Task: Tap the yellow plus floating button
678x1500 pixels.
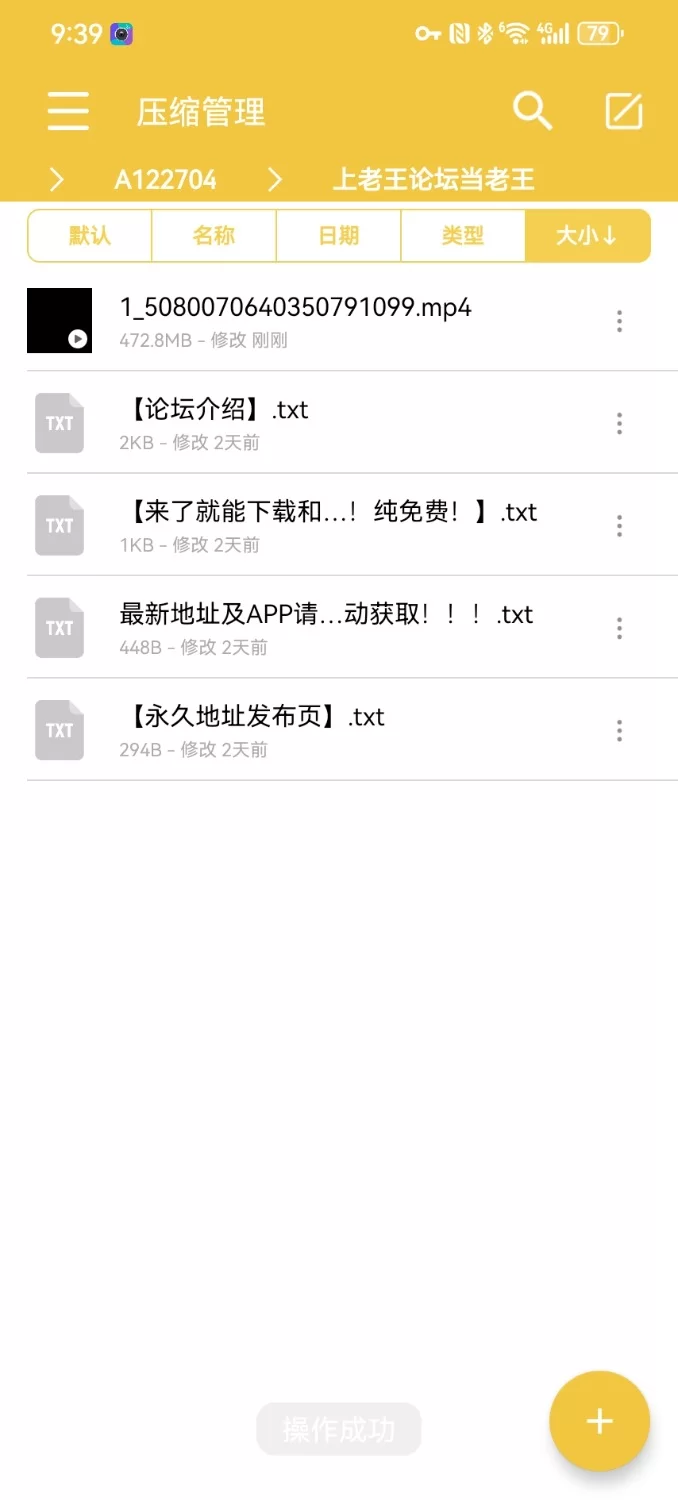Action: coord(599,1421)
